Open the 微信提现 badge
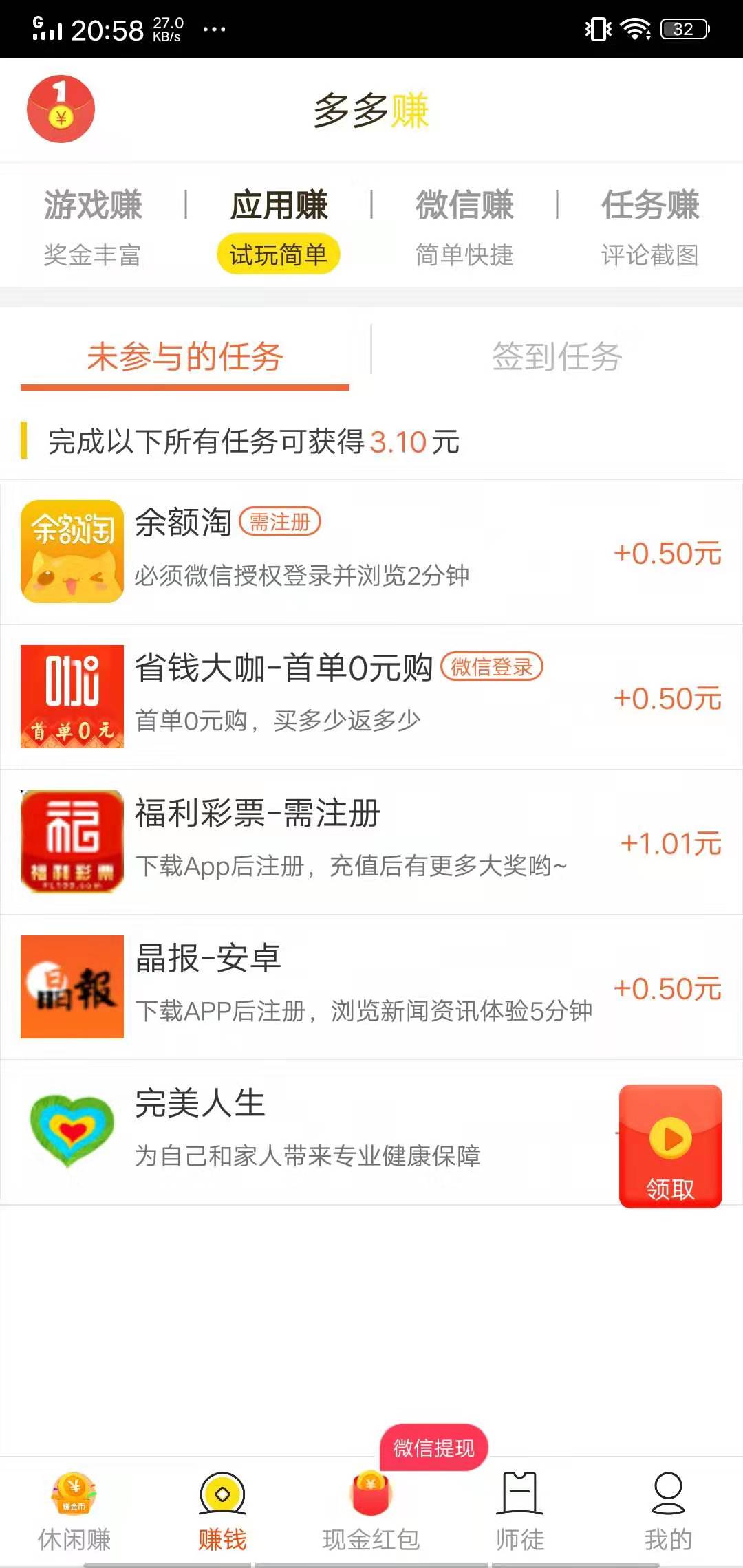743x1568 pixels. click(x=433, y=1446)
